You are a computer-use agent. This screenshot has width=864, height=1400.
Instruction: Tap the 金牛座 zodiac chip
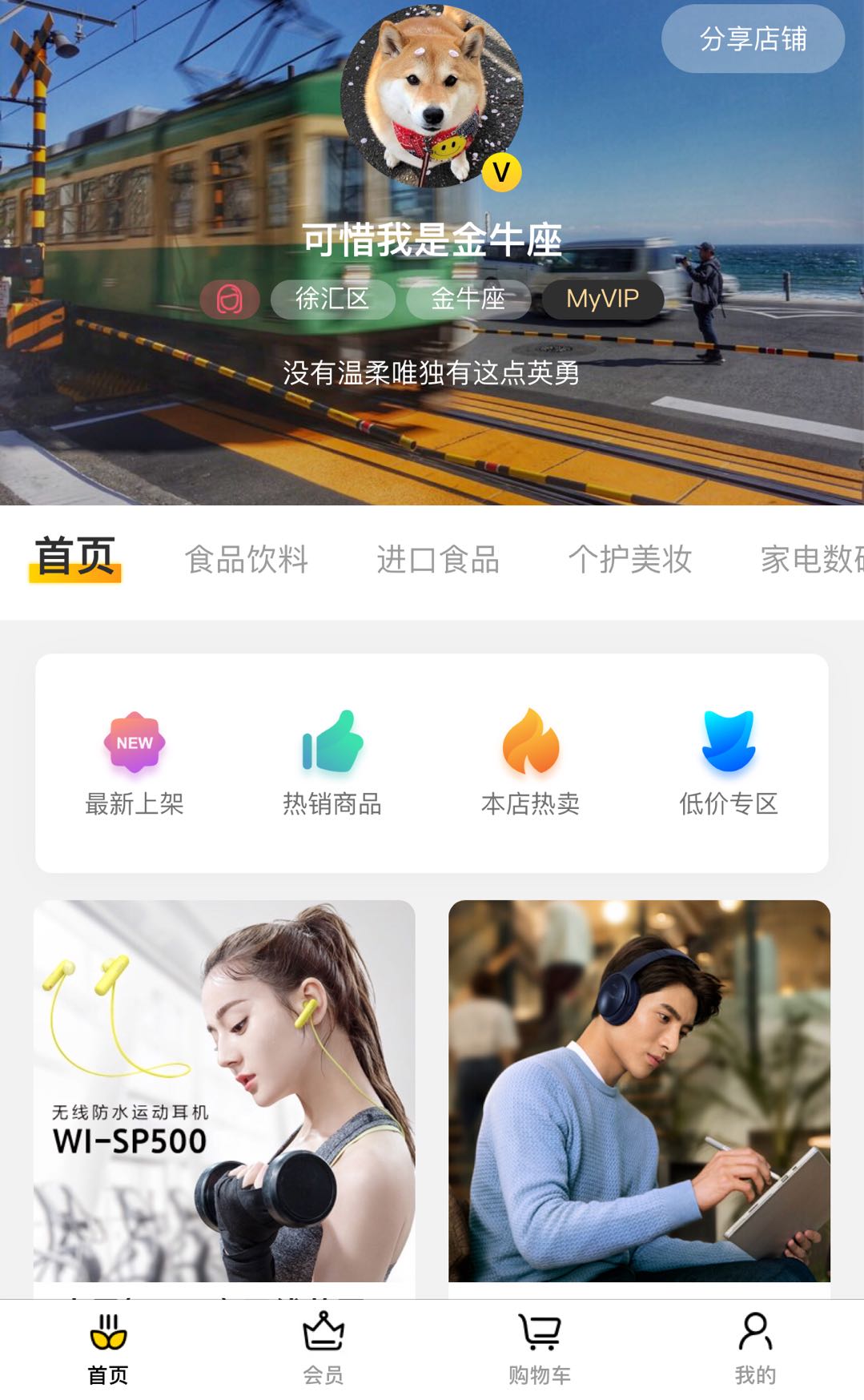tap(468, 300)
